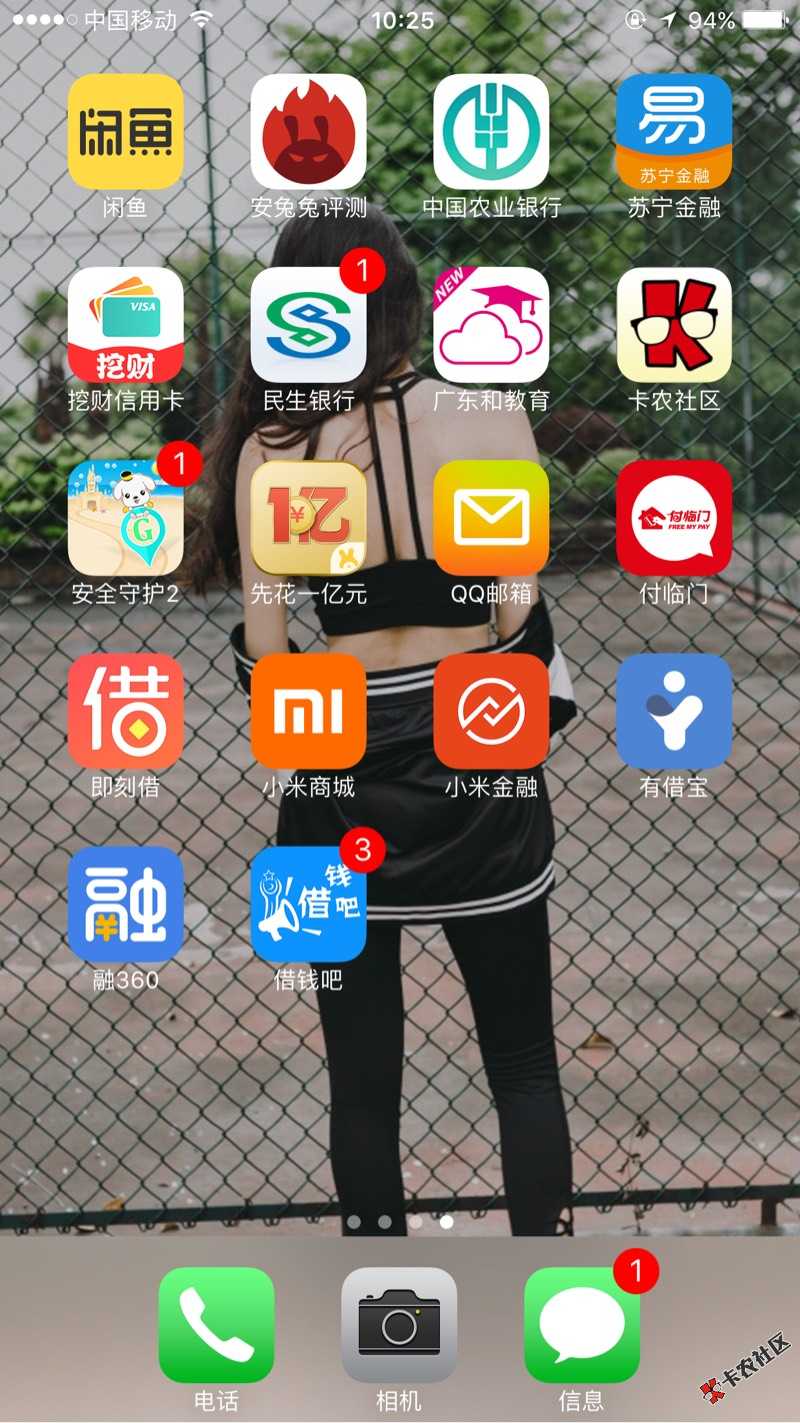Screen dimensions: 800x1423
Task: Open the 闲鱼 app
Action: (125, 131)
